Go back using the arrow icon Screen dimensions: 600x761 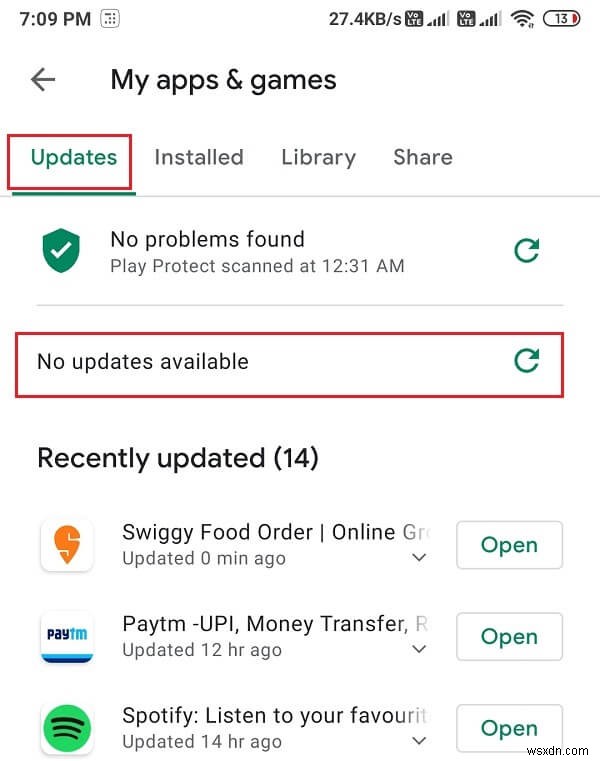coord(43,80)
